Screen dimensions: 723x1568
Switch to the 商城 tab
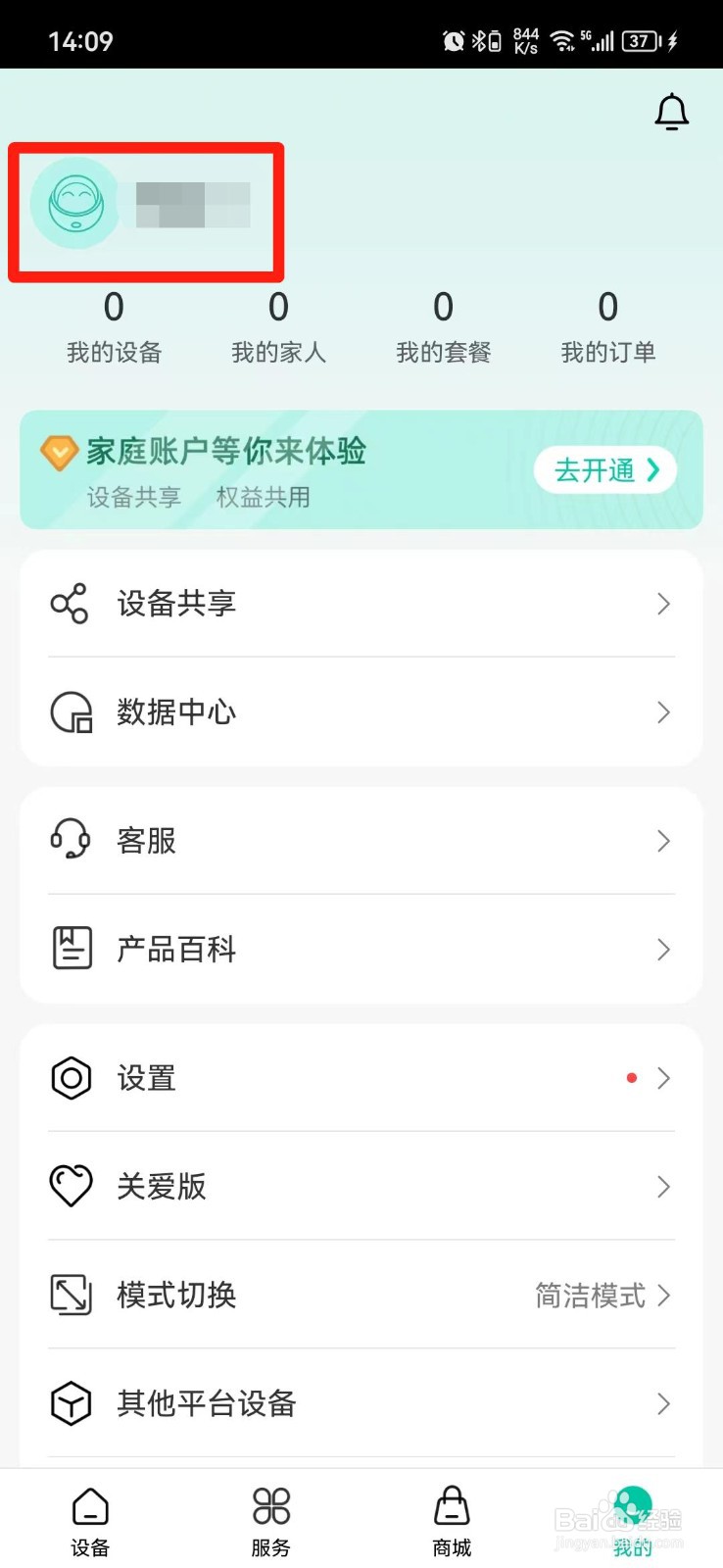click(452, 1522)
